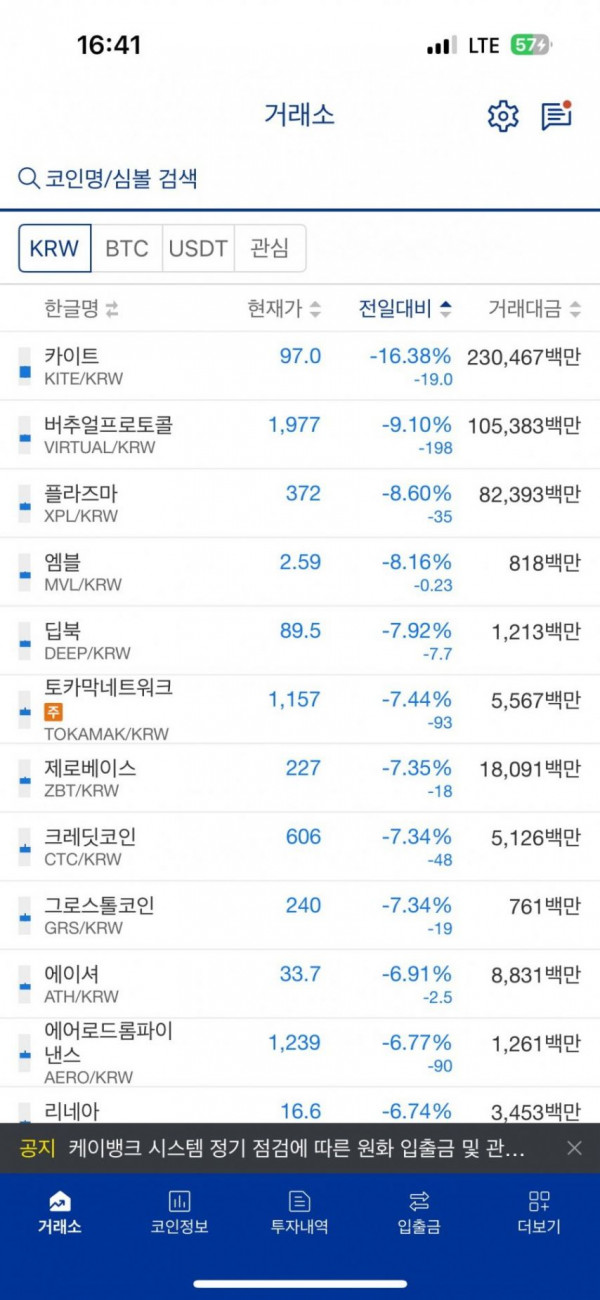Toggle the 한글명 name display header
Image resolution: width=600 pixels, height=1300 pixels.
tap(81, 309)
